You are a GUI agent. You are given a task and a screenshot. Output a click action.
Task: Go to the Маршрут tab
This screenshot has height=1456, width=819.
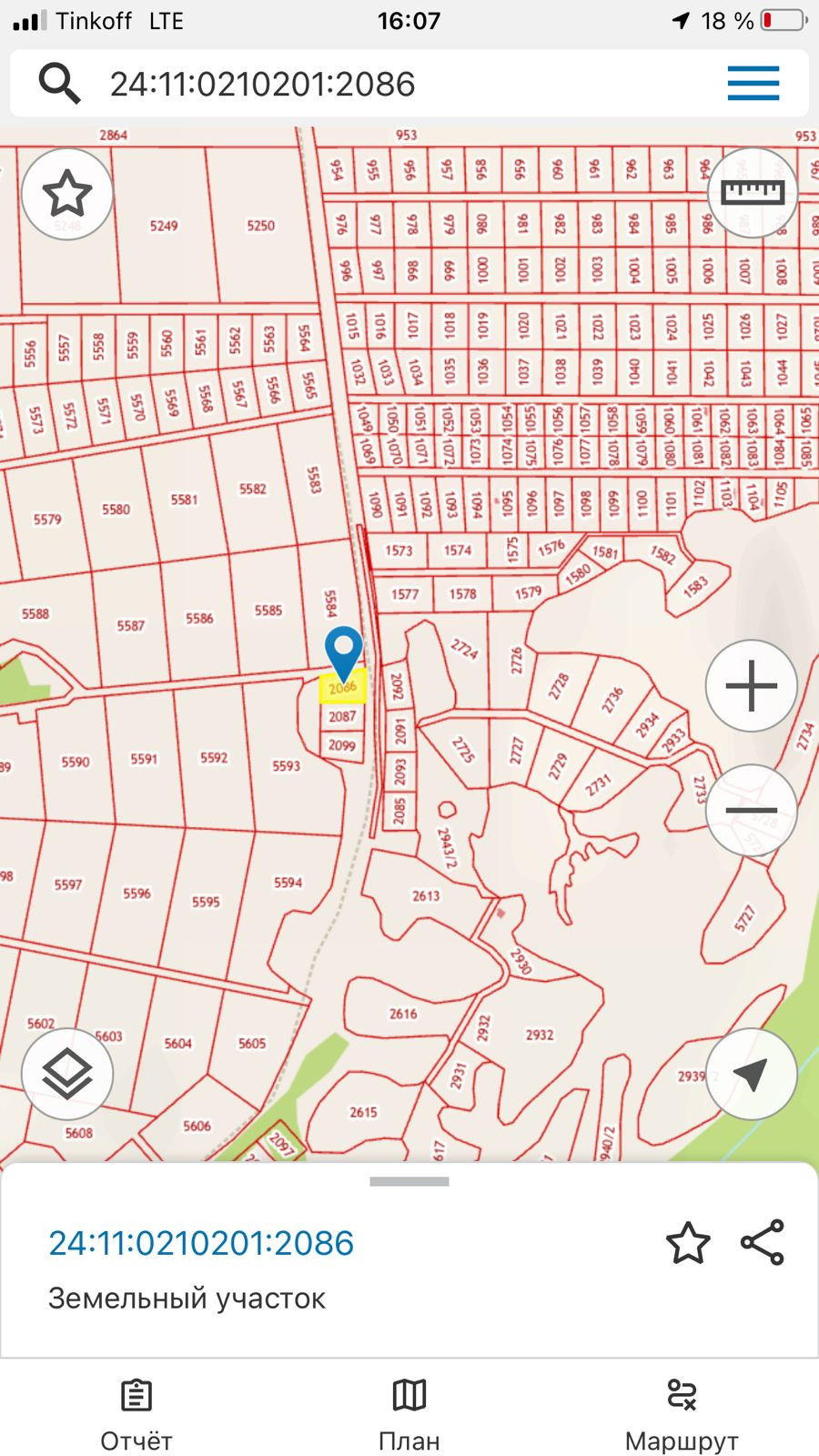[x=682, y=1415]
